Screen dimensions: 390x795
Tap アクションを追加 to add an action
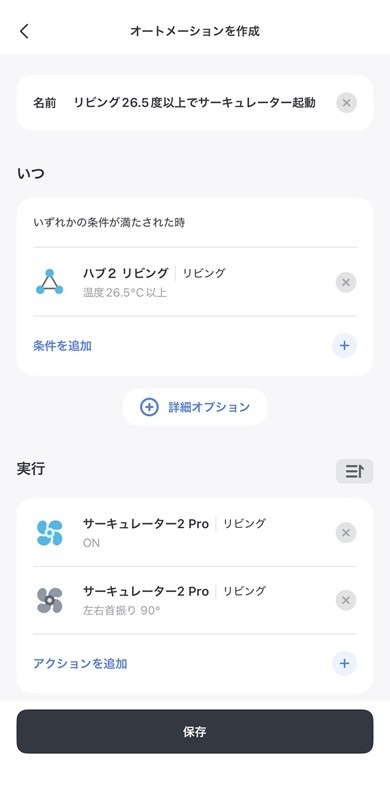click(x=80, y=664)
